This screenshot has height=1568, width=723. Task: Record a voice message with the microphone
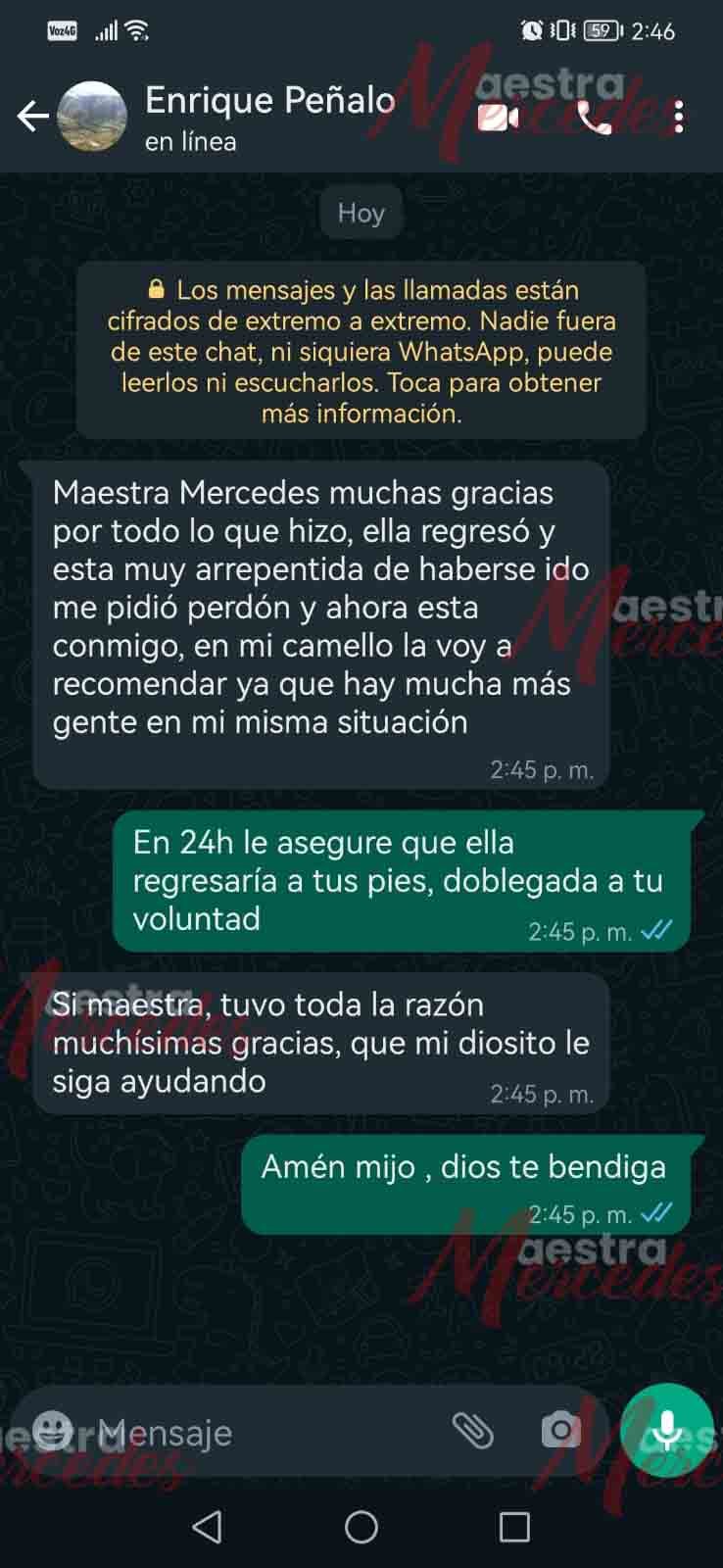tap(667, 1431)
